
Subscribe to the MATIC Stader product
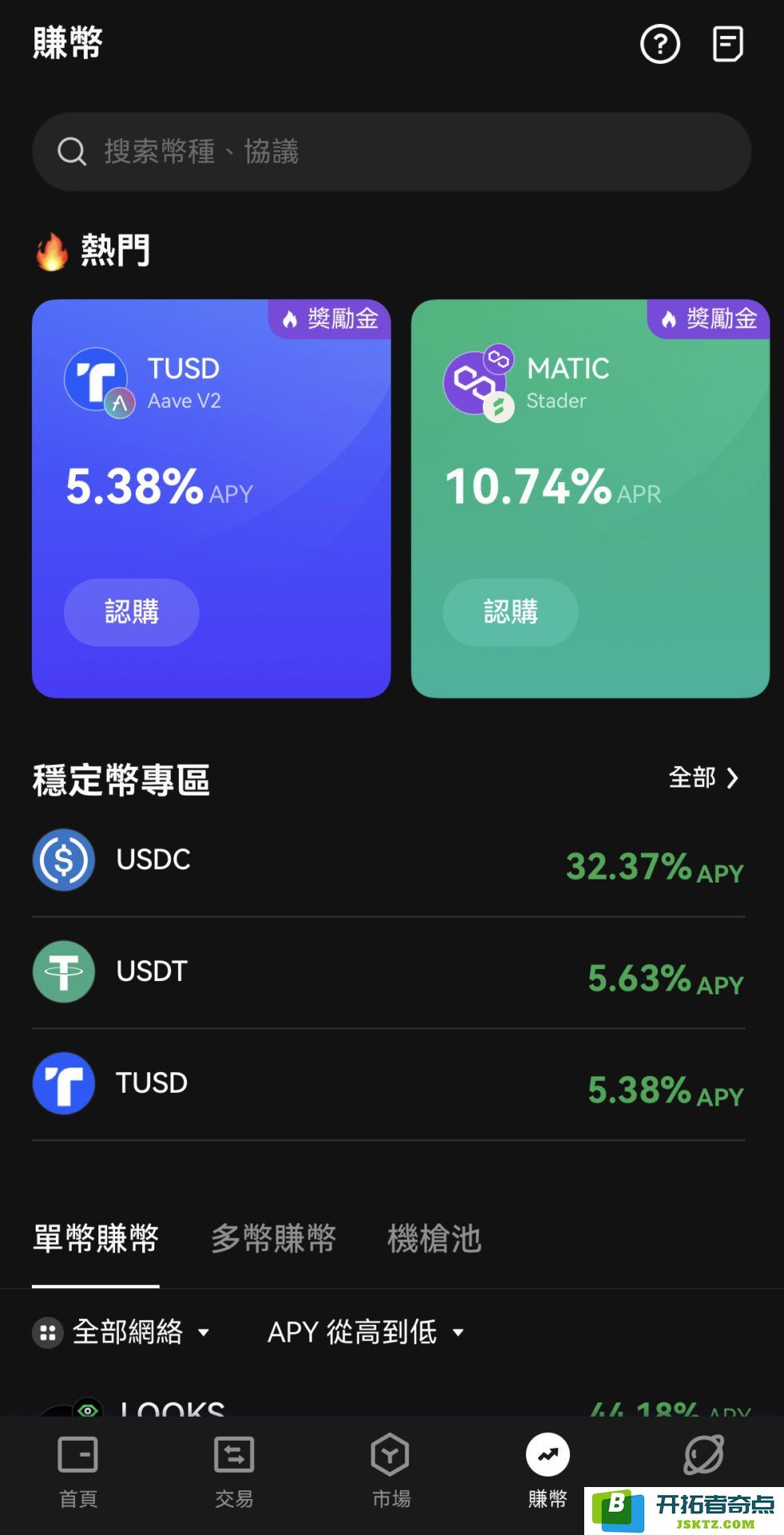511,612
